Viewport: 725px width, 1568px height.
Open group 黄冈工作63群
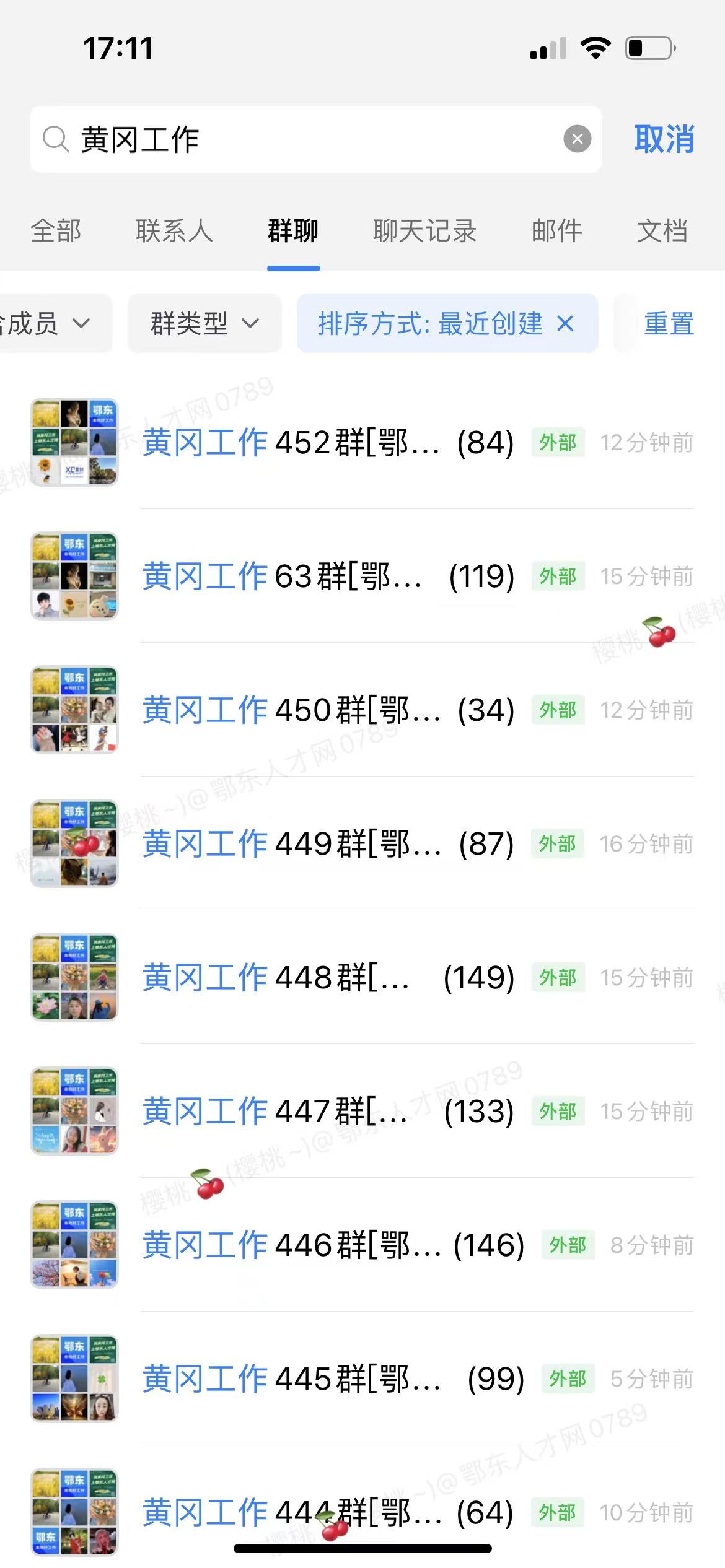click(x=362, y=576)
